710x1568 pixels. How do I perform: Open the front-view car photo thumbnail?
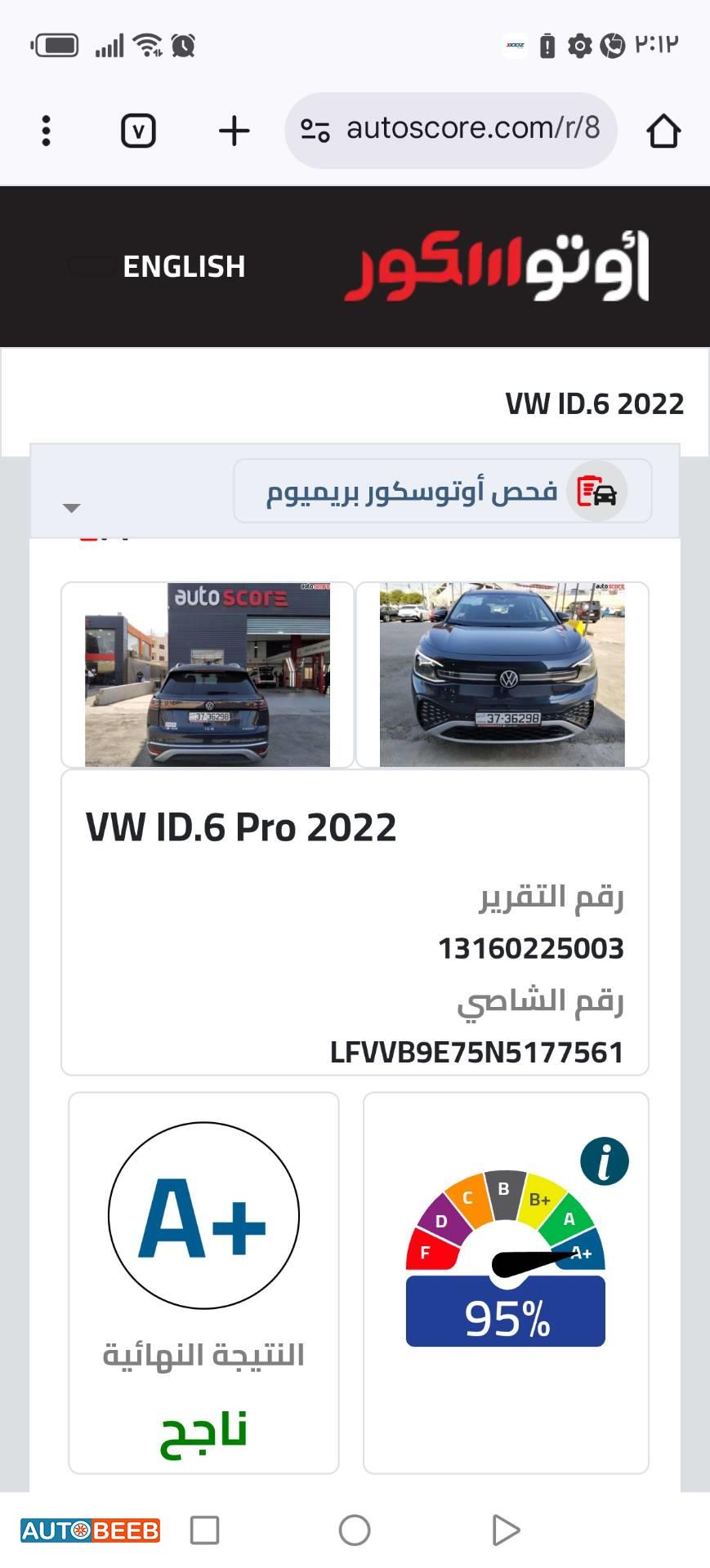pos(502,674)
